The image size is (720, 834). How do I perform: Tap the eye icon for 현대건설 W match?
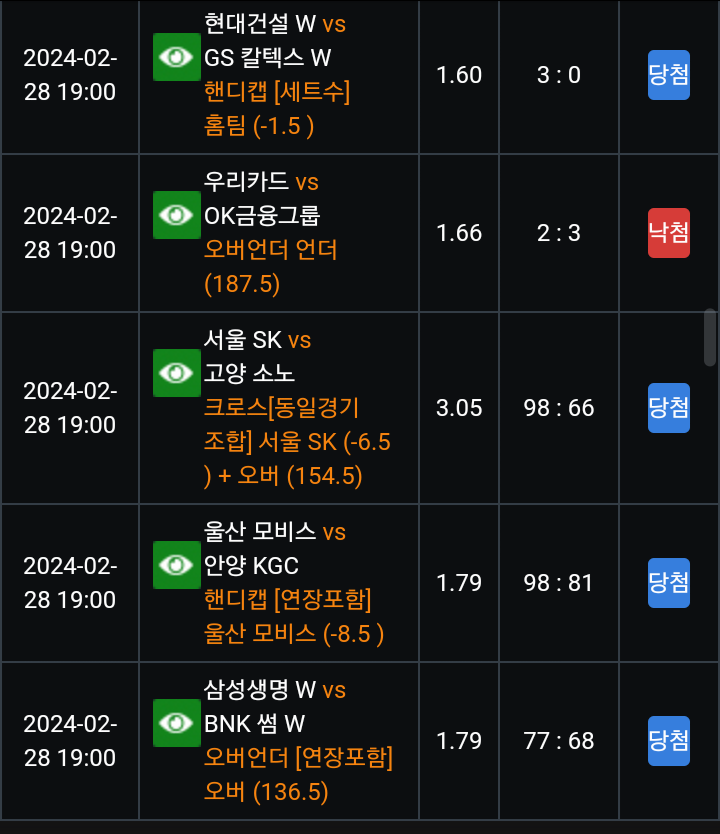[x=177, y=57]
